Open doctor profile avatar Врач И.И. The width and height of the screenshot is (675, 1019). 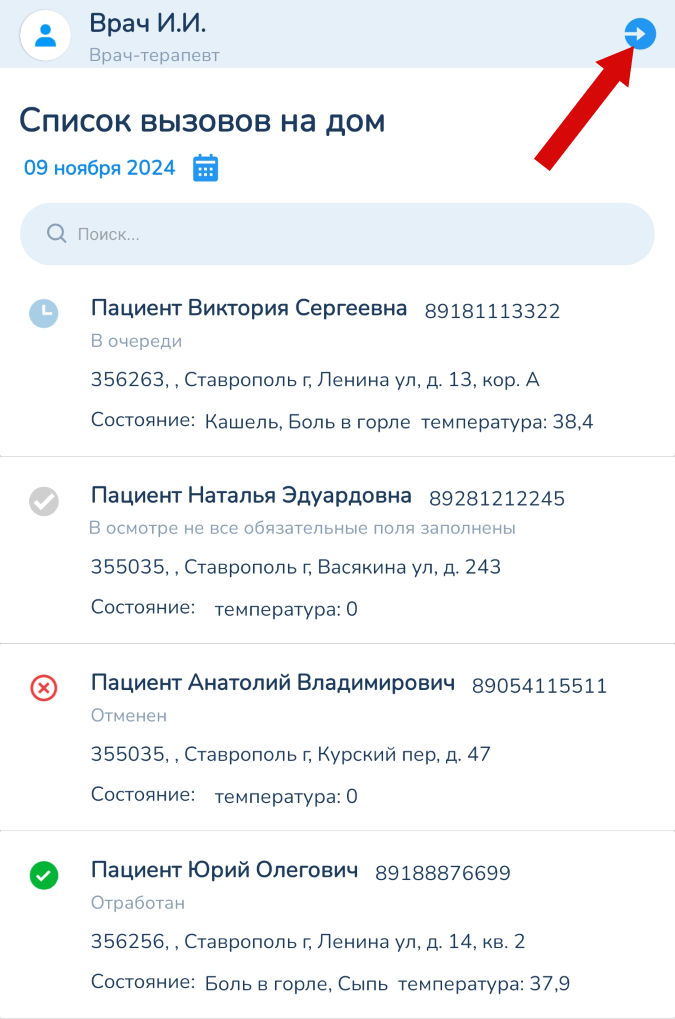45,36
